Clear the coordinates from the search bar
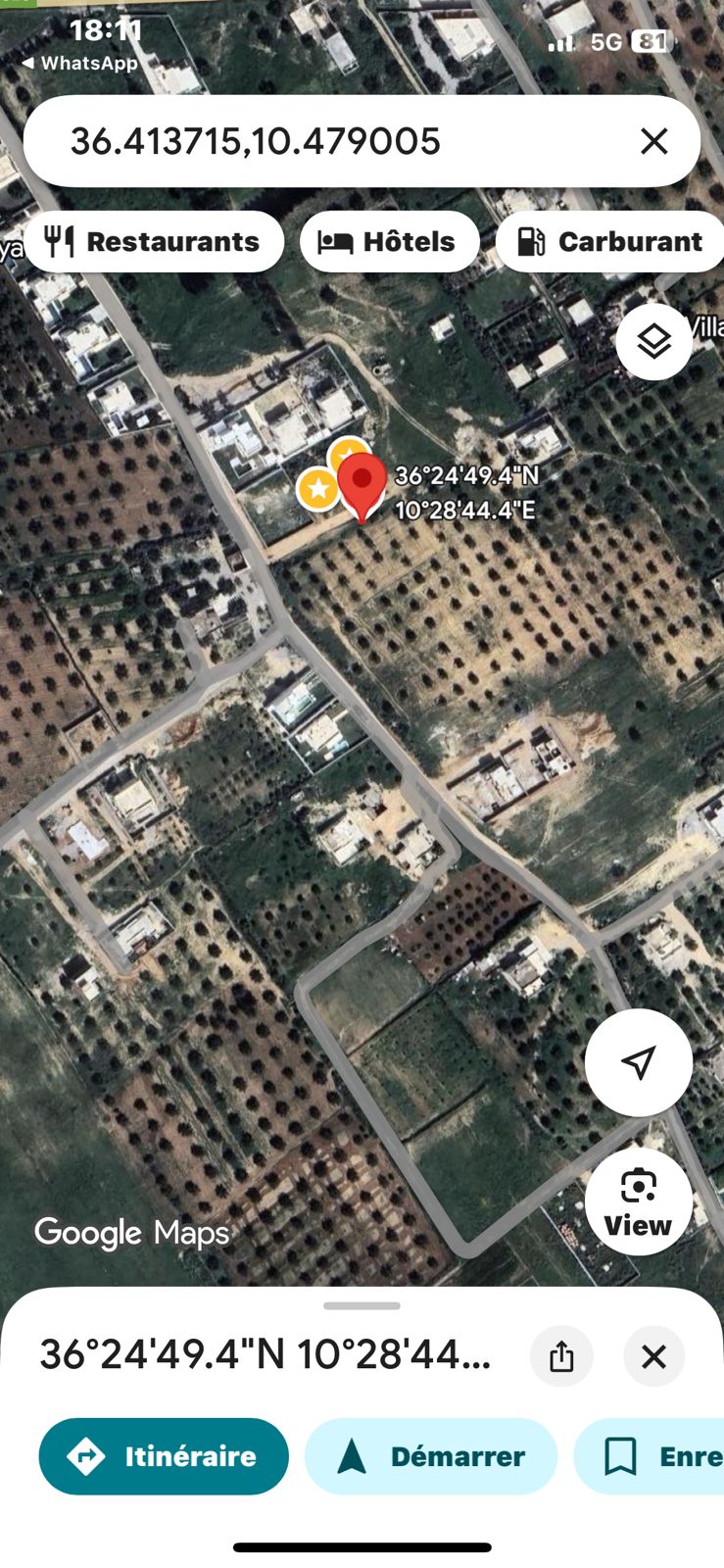 [x=653, y=141]
